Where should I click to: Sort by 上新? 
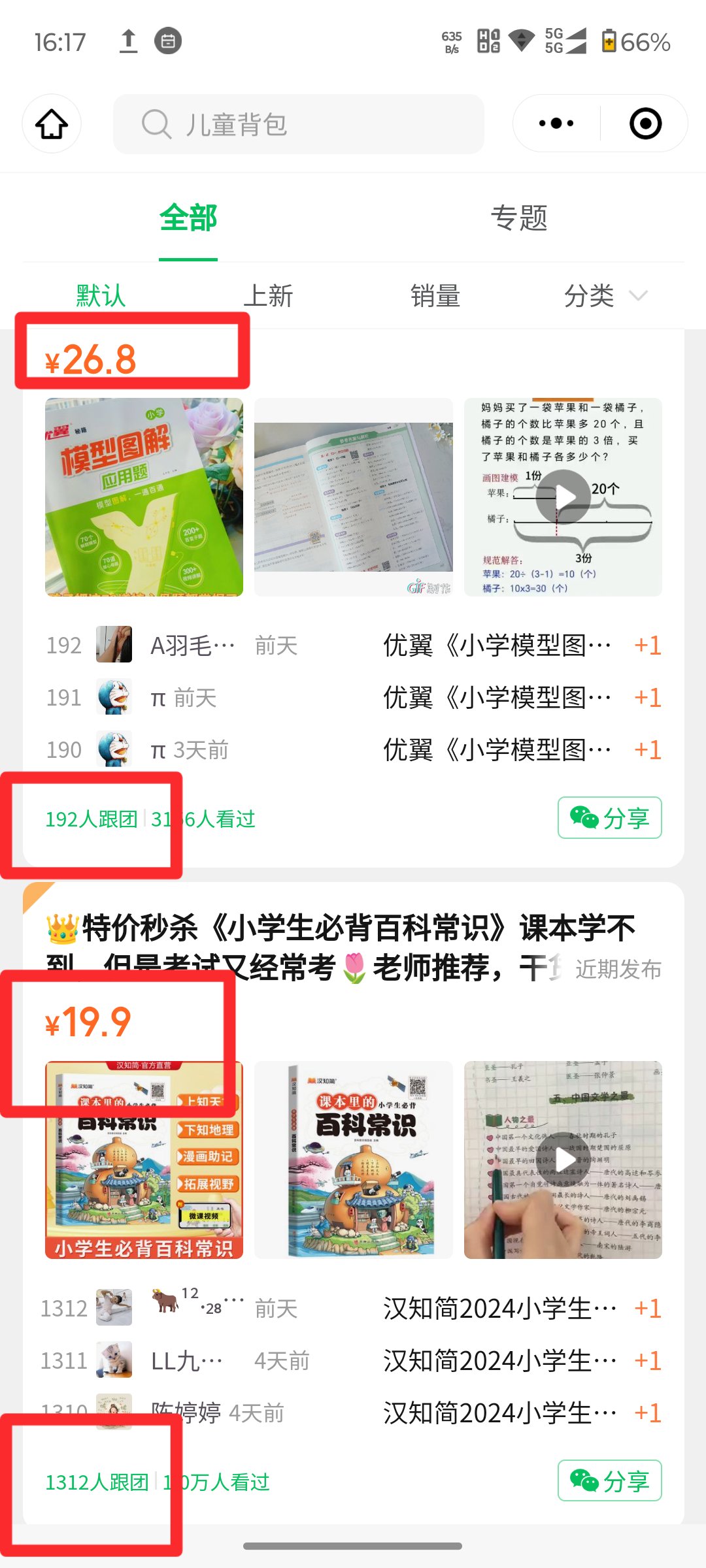click(268, 296)
